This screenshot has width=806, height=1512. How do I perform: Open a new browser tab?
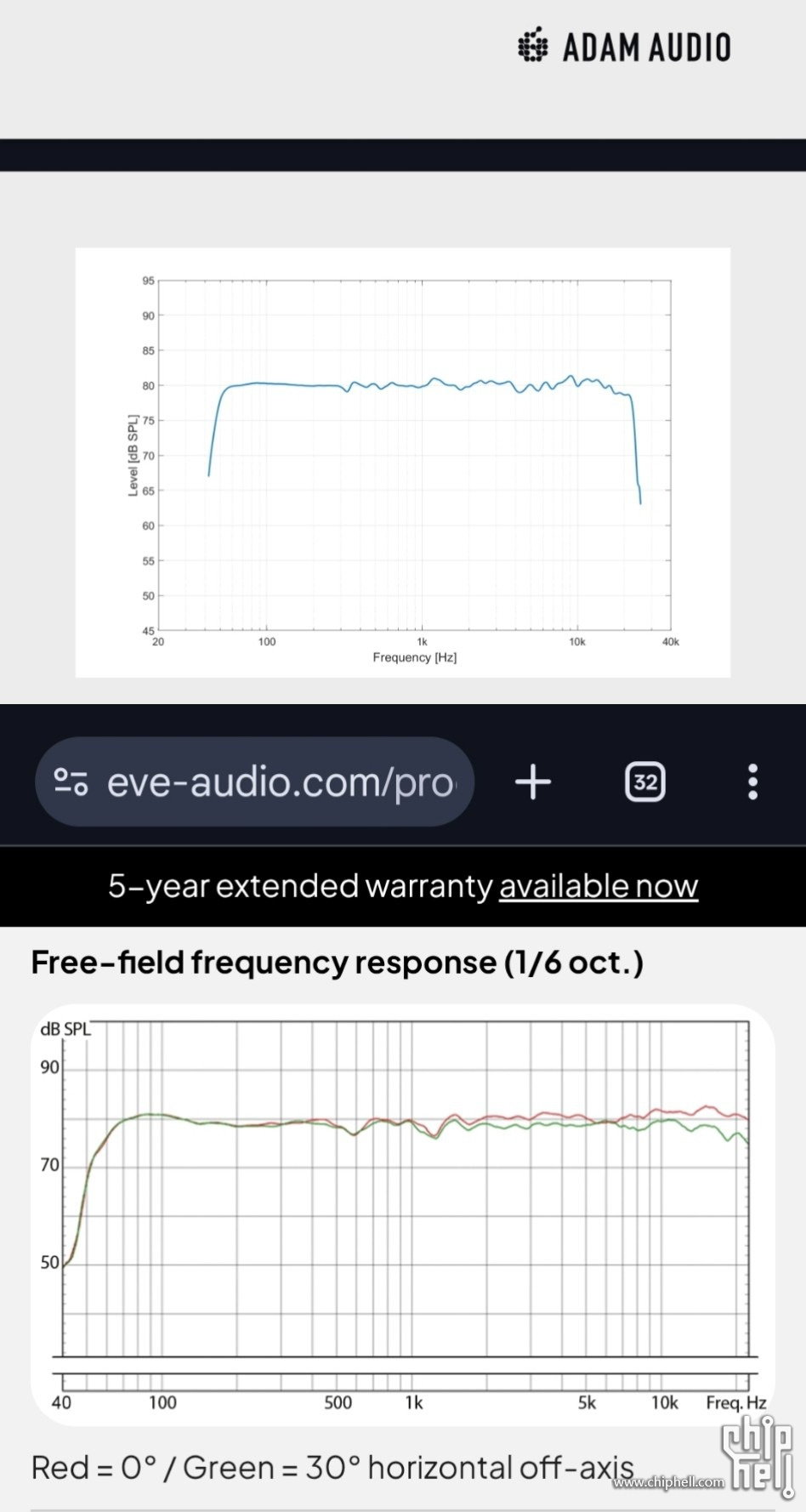pyautogui.click(x=533, y=782)
